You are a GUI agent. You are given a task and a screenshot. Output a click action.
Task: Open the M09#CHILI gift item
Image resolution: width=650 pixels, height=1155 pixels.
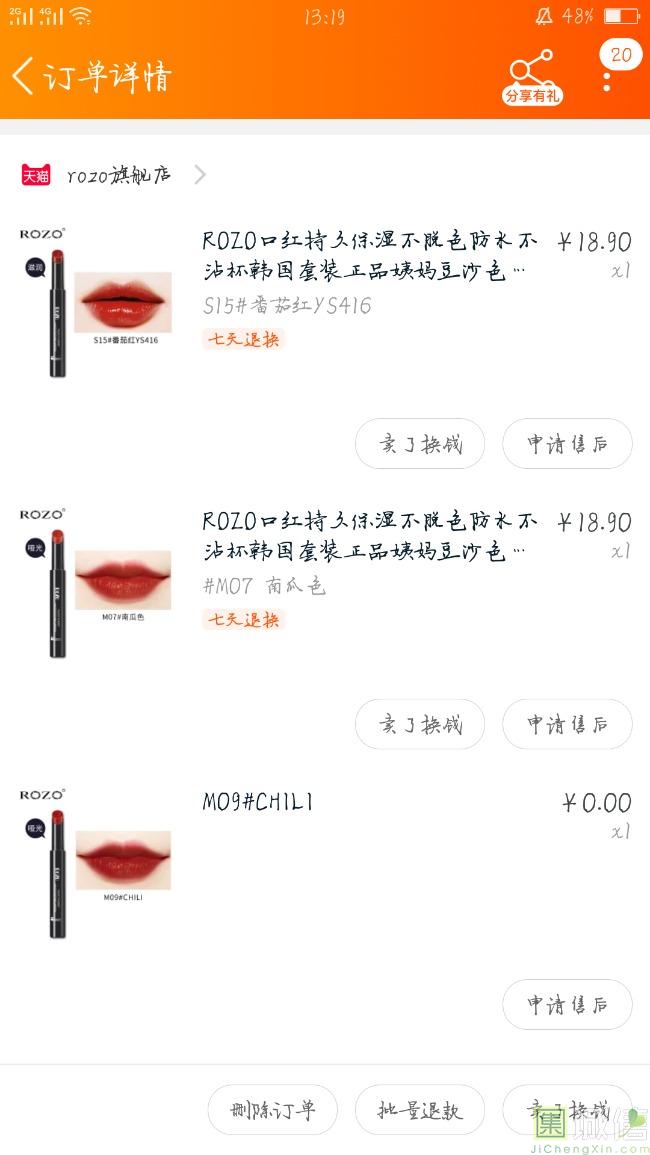(258, 802)
